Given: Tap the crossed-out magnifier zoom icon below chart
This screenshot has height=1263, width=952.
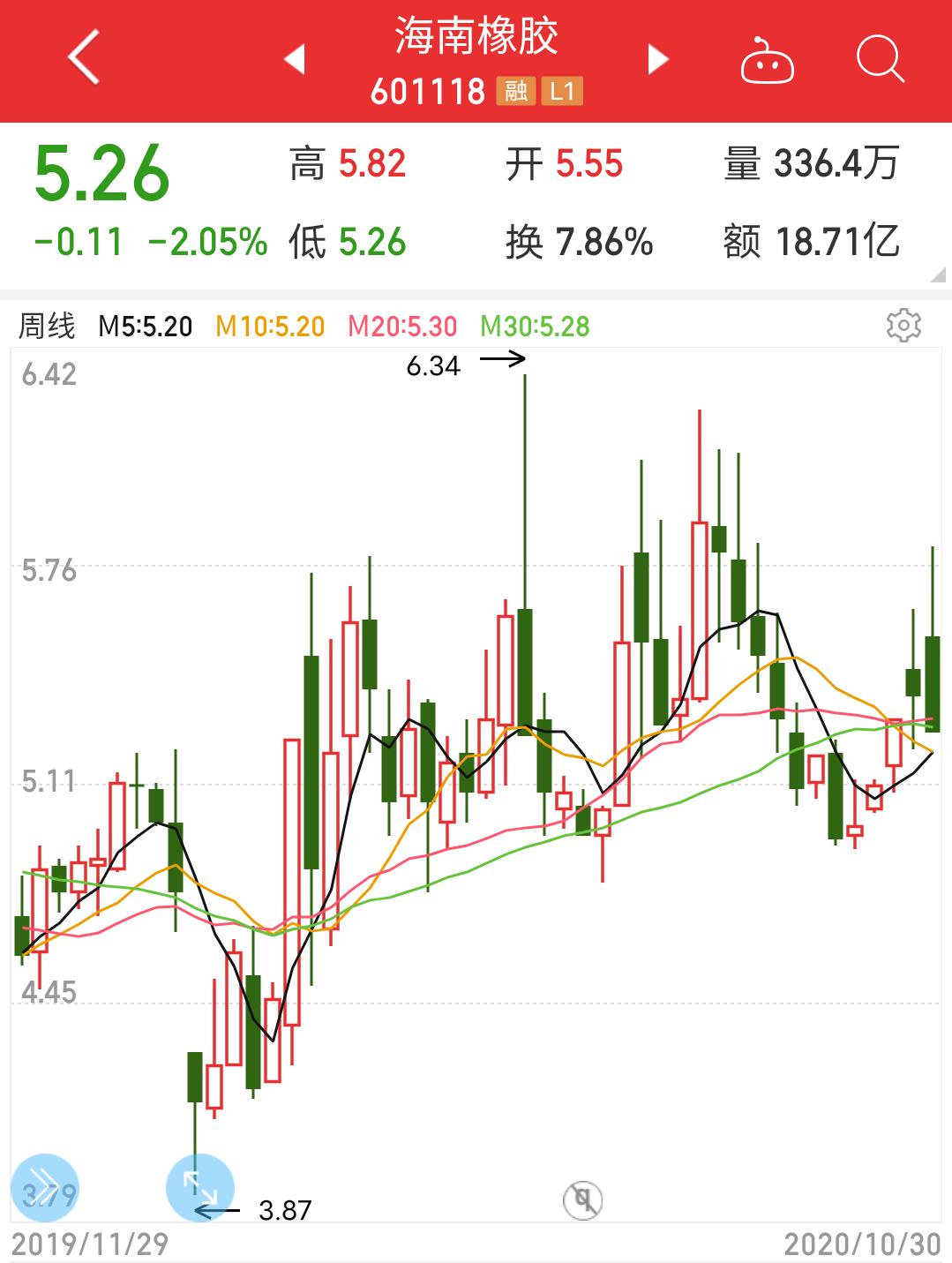Looking at the screenshot, I should 582,1199.
